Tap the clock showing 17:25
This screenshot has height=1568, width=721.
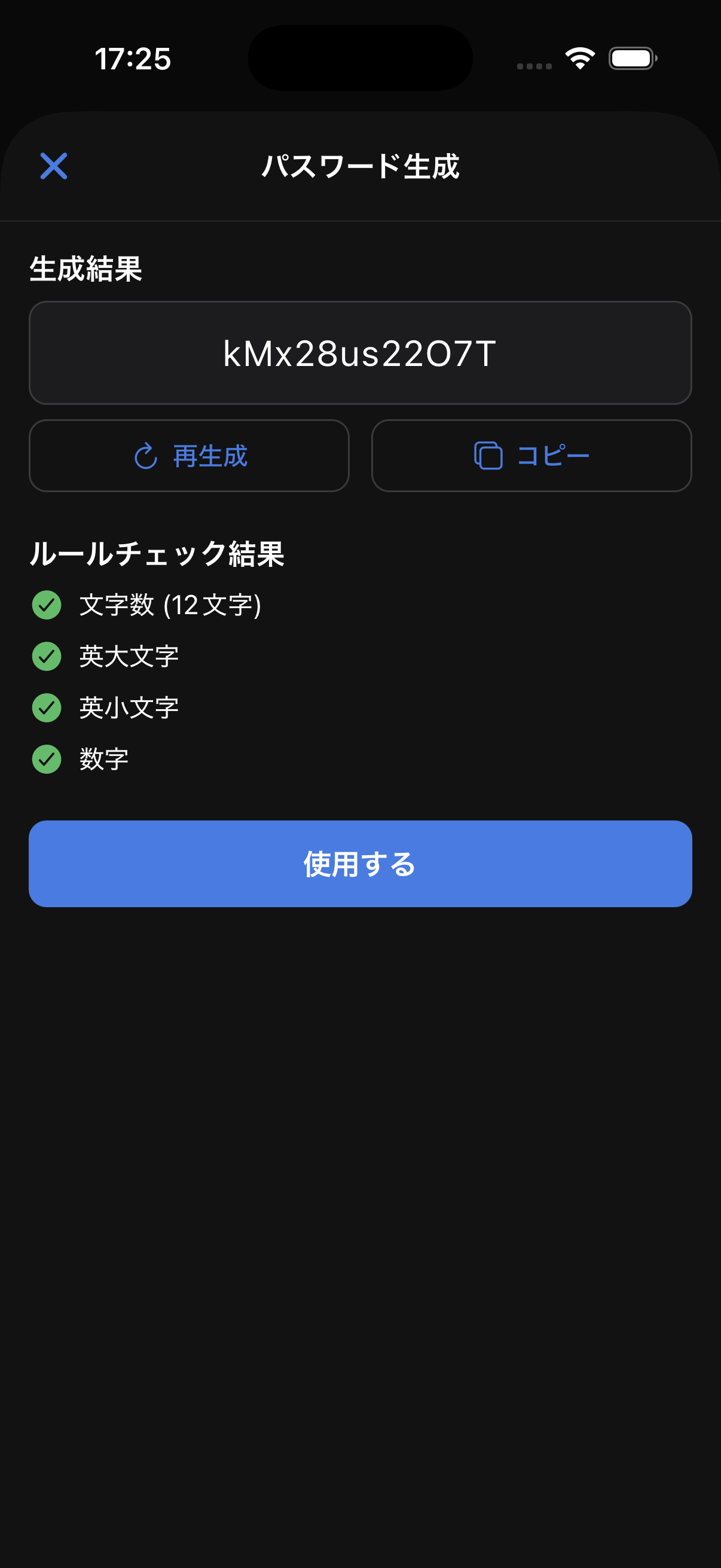(x=133, y=58)
